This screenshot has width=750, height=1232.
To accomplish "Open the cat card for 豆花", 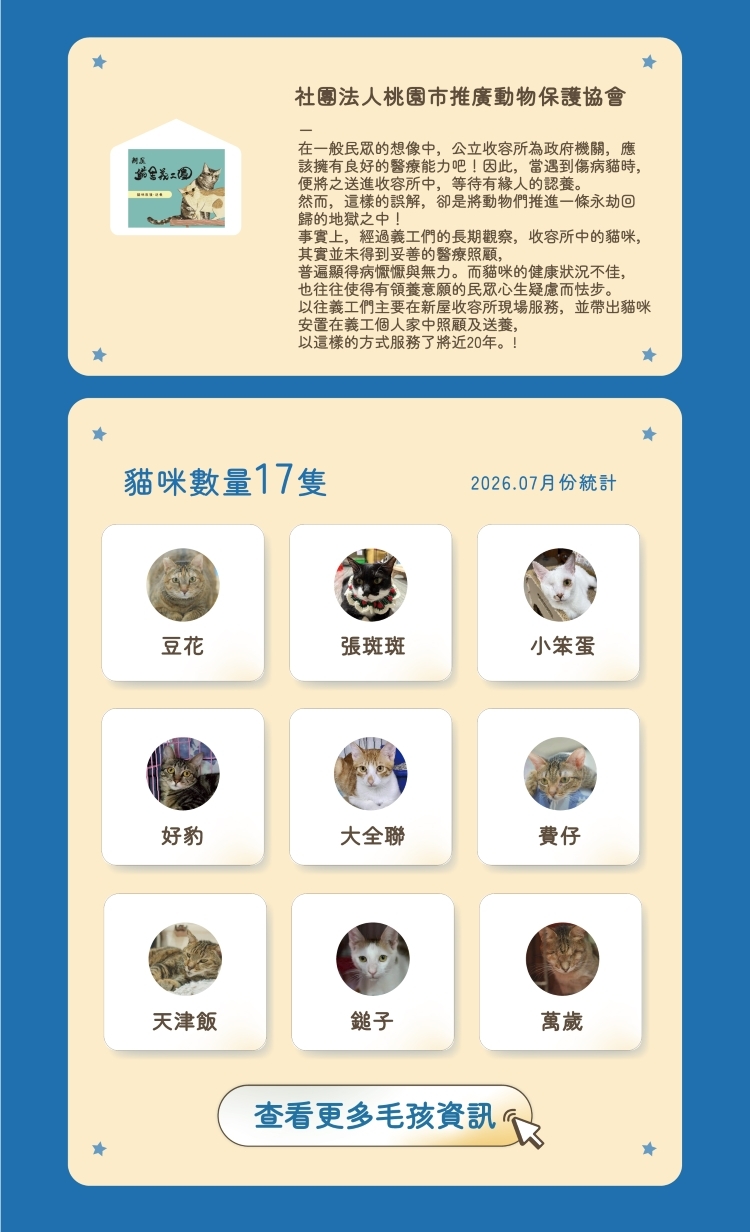I will pos(183,603).
